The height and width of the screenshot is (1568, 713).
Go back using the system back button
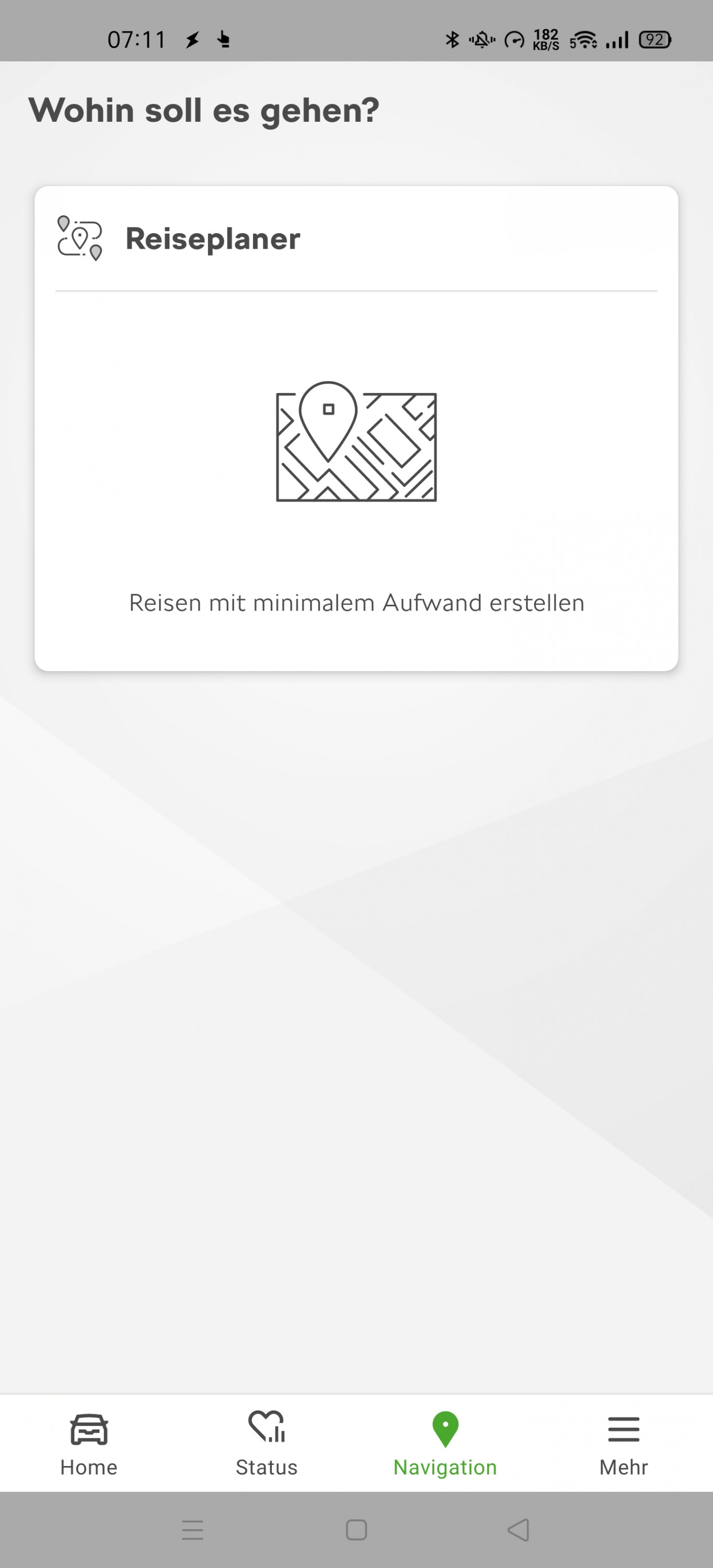[x=518, y=1530]
